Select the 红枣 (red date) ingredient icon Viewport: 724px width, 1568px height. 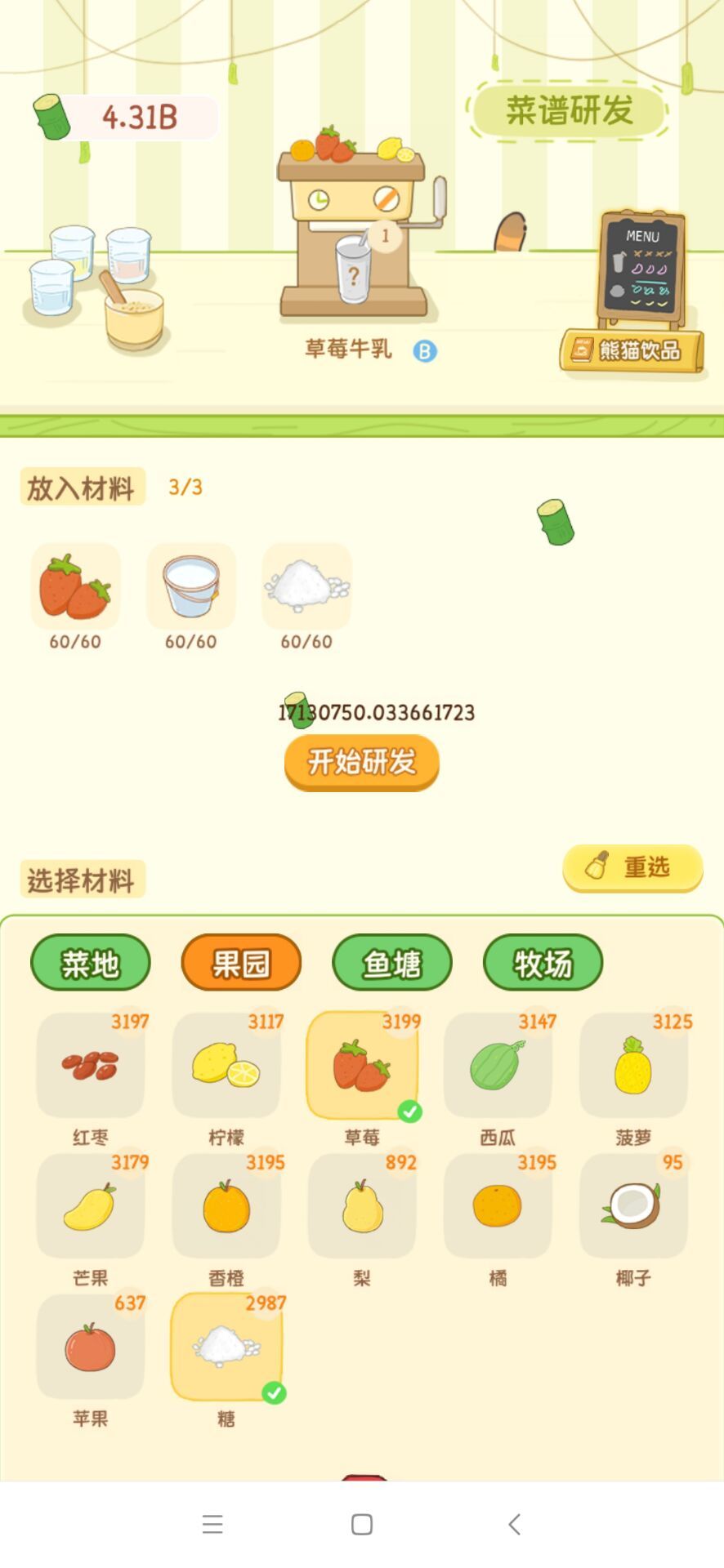90,1066
